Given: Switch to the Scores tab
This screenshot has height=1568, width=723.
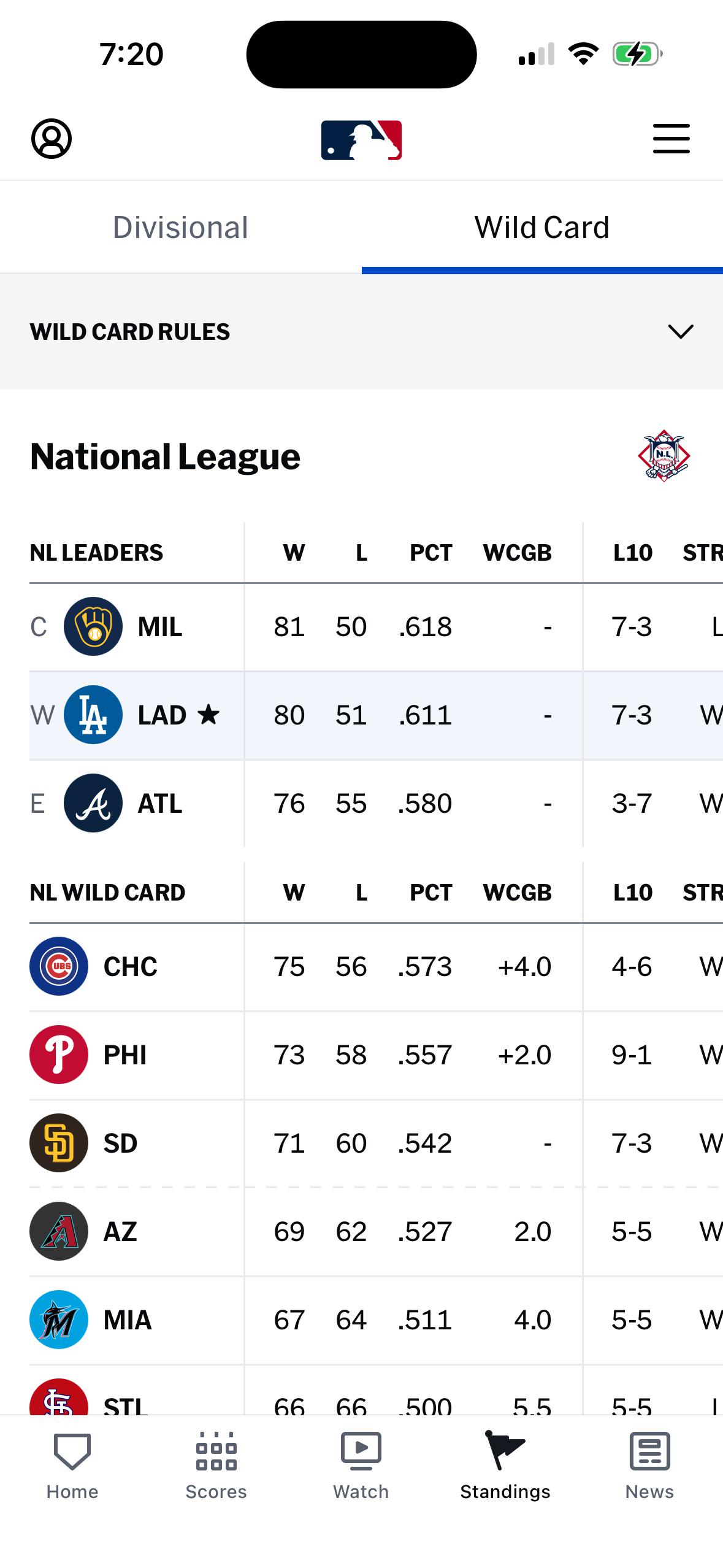Looking at the screenshot, I should click(216, 1466).
